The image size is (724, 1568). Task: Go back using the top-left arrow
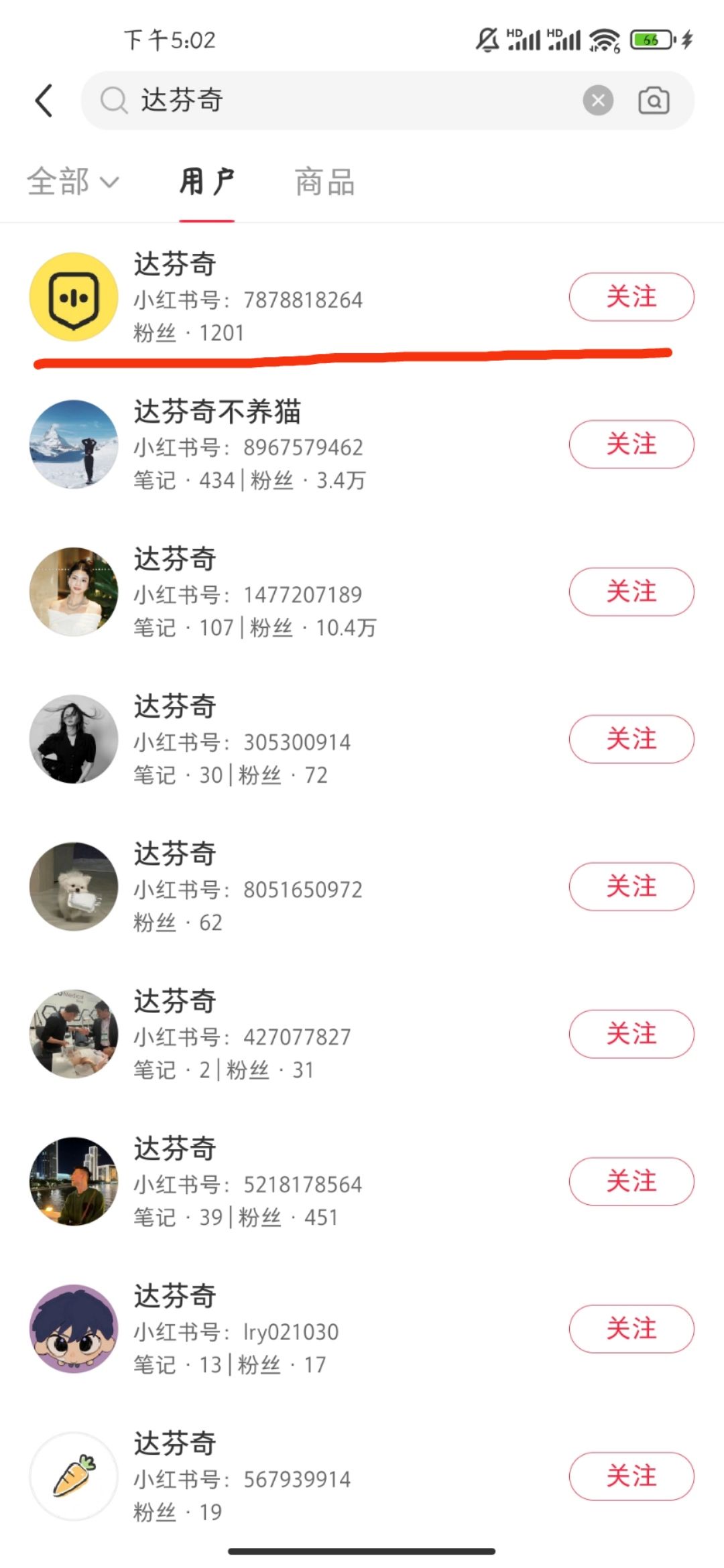point(44,101)
